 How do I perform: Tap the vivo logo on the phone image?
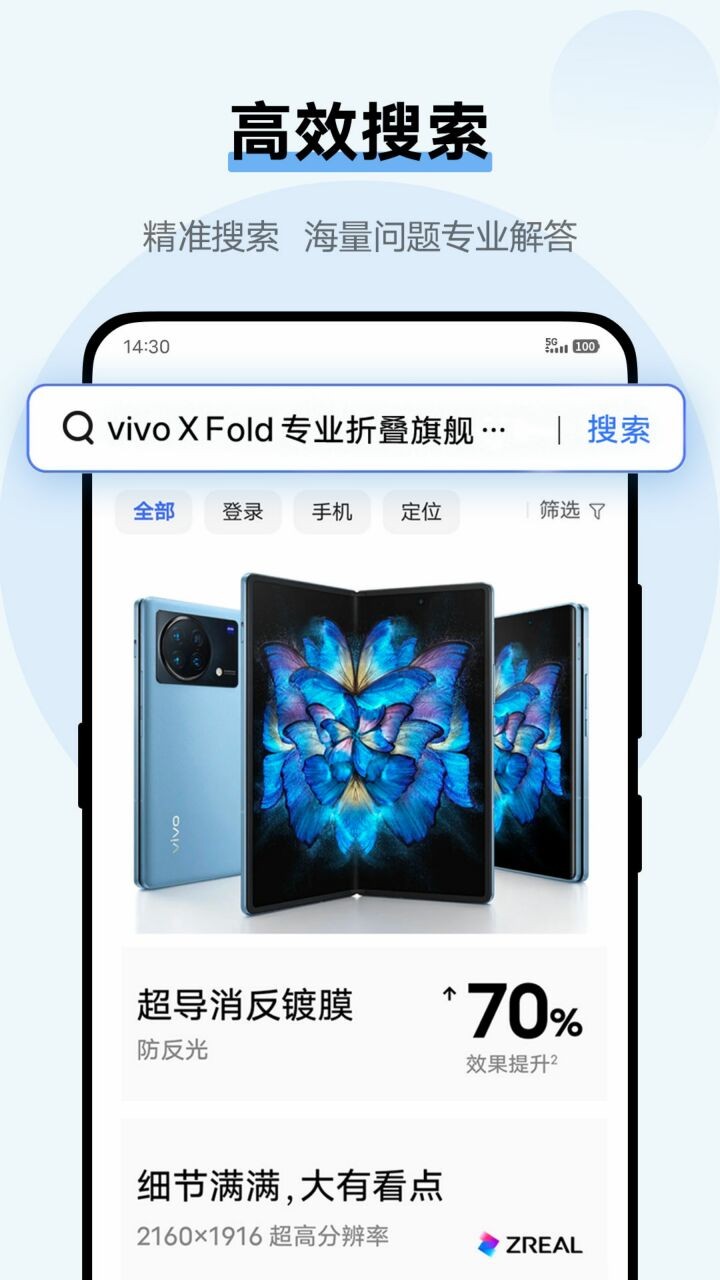point(171,831)
